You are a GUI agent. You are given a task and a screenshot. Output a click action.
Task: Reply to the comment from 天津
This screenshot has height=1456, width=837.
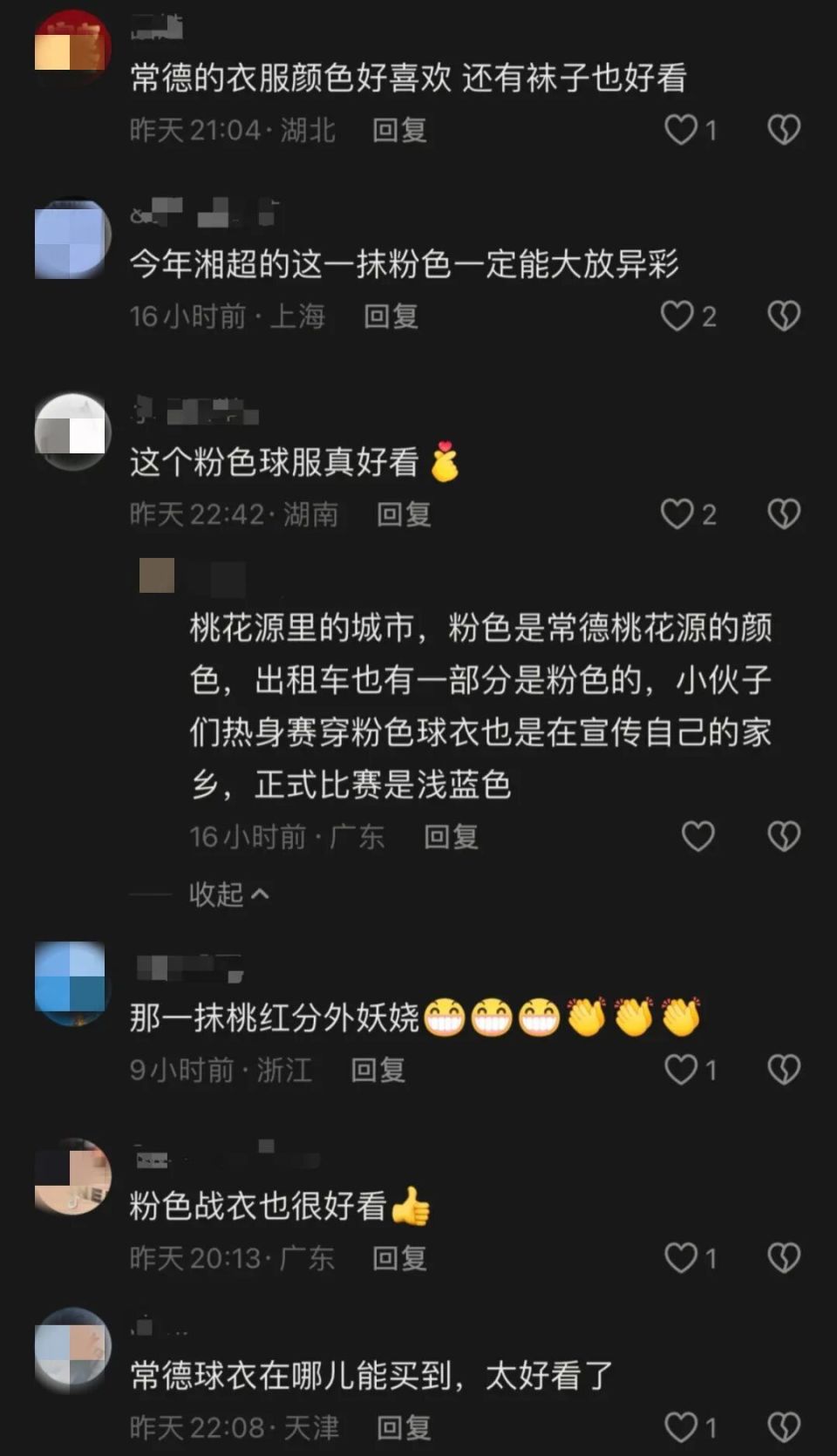click(404, 1427)
